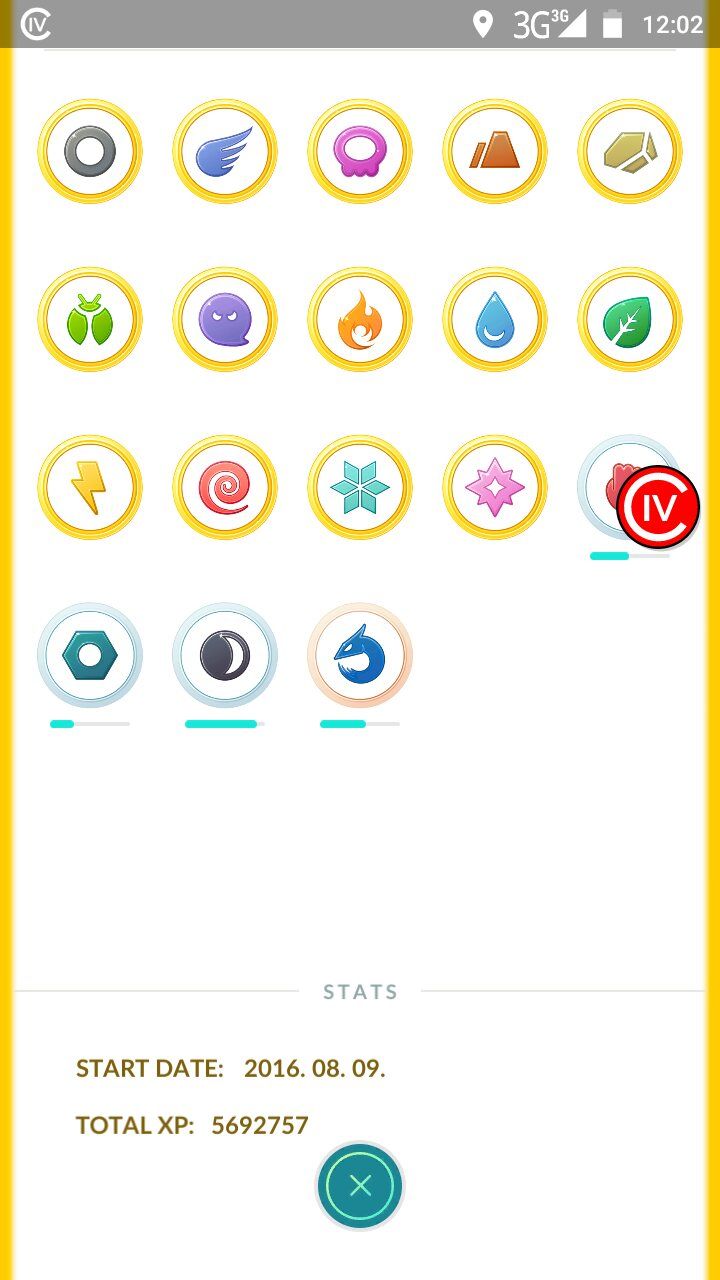Open the Rock type medal
This screenshot has width=720, height=1280.
tap(630, 152)
